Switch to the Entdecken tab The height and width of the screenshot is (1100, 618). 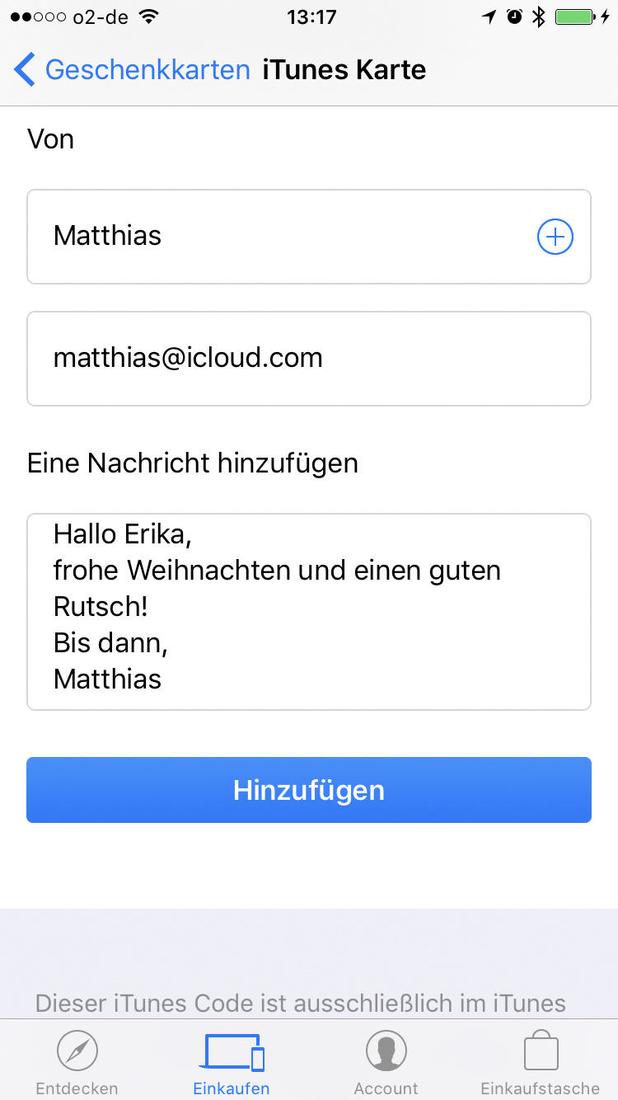point(77,1061)
